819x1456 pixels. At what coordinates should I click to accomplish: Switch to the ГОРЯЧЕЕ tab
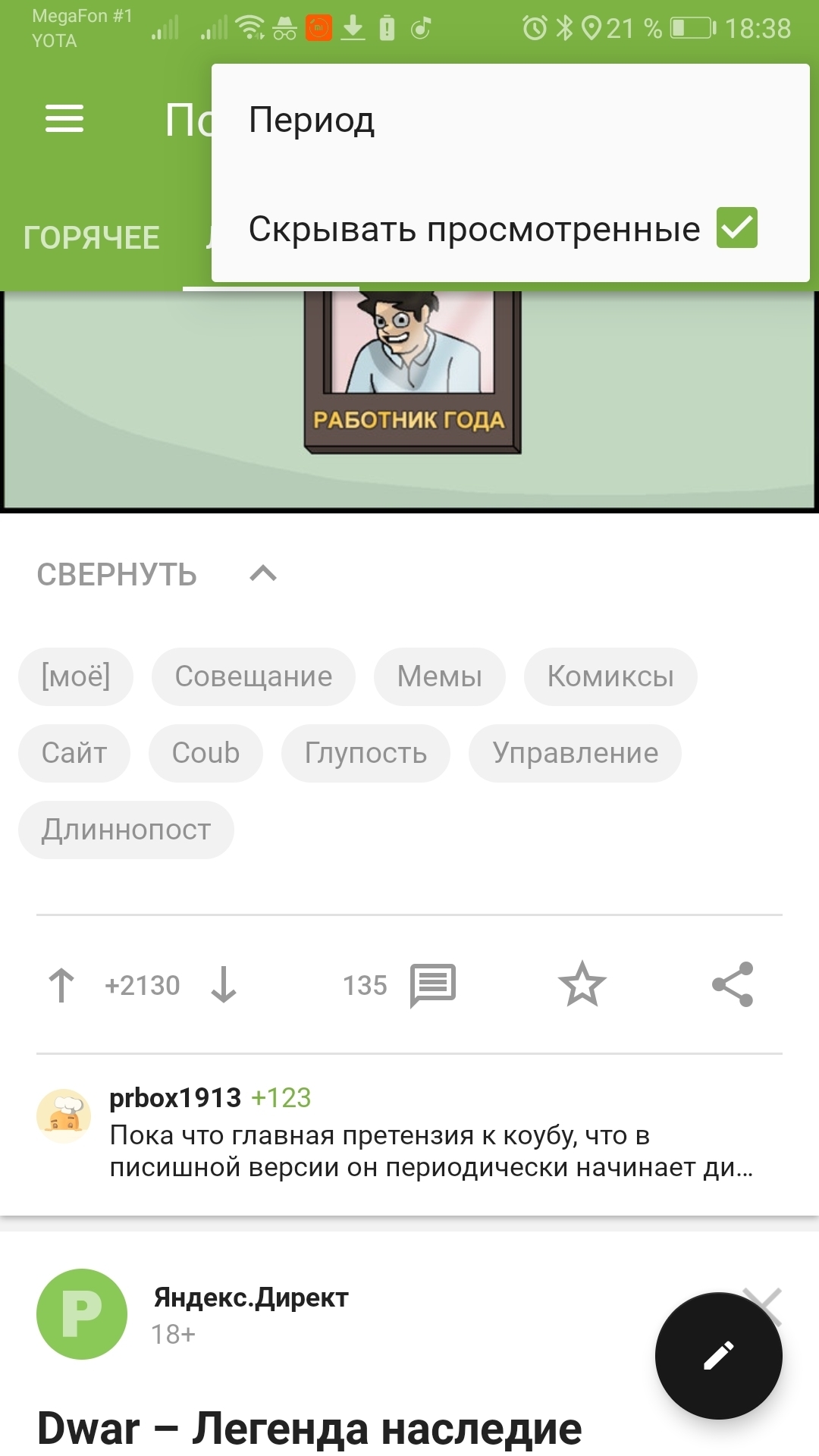[x=91, y=237]
